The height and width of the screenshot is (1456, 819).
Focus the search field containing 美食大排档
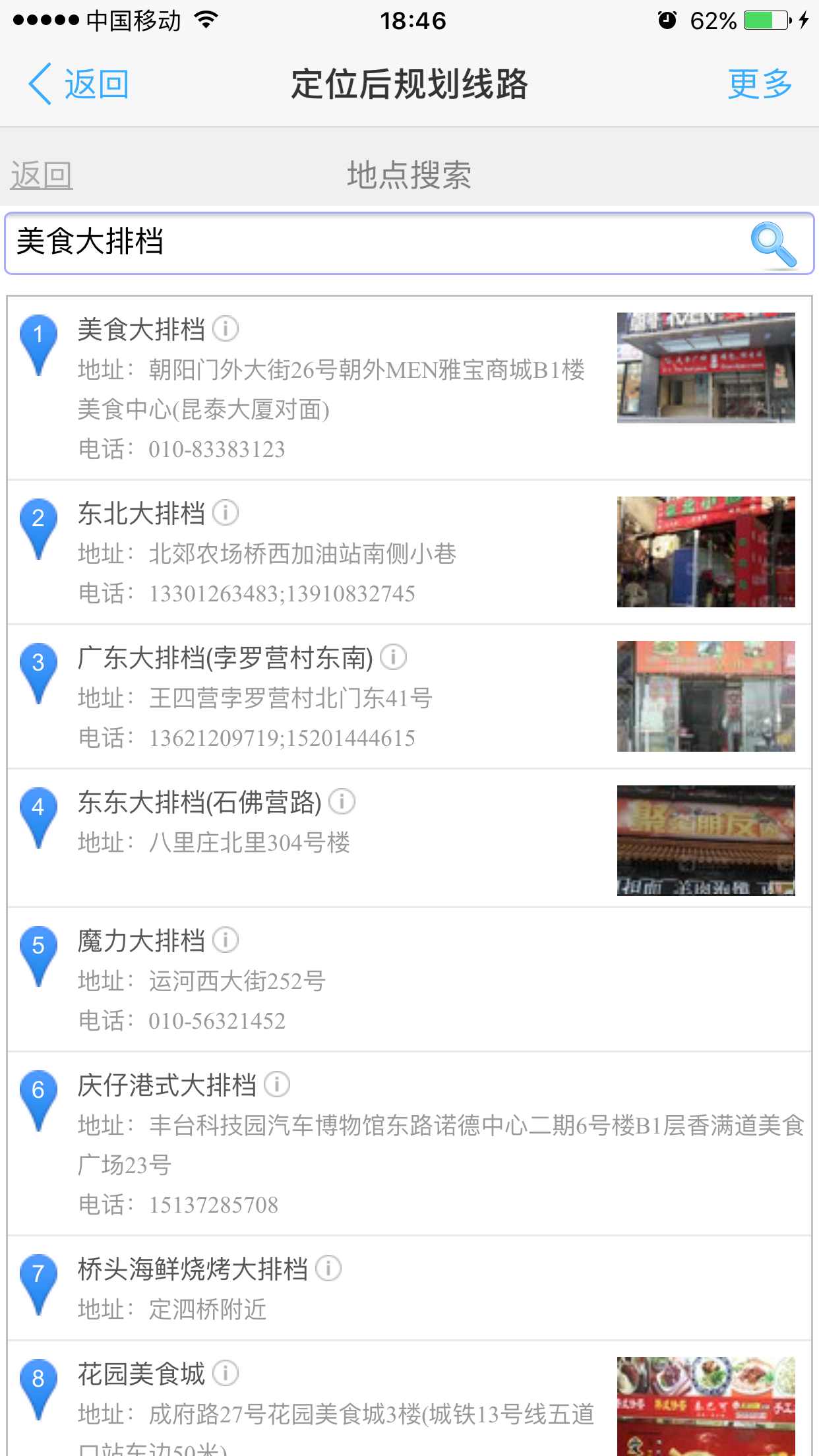coord(376,243)
